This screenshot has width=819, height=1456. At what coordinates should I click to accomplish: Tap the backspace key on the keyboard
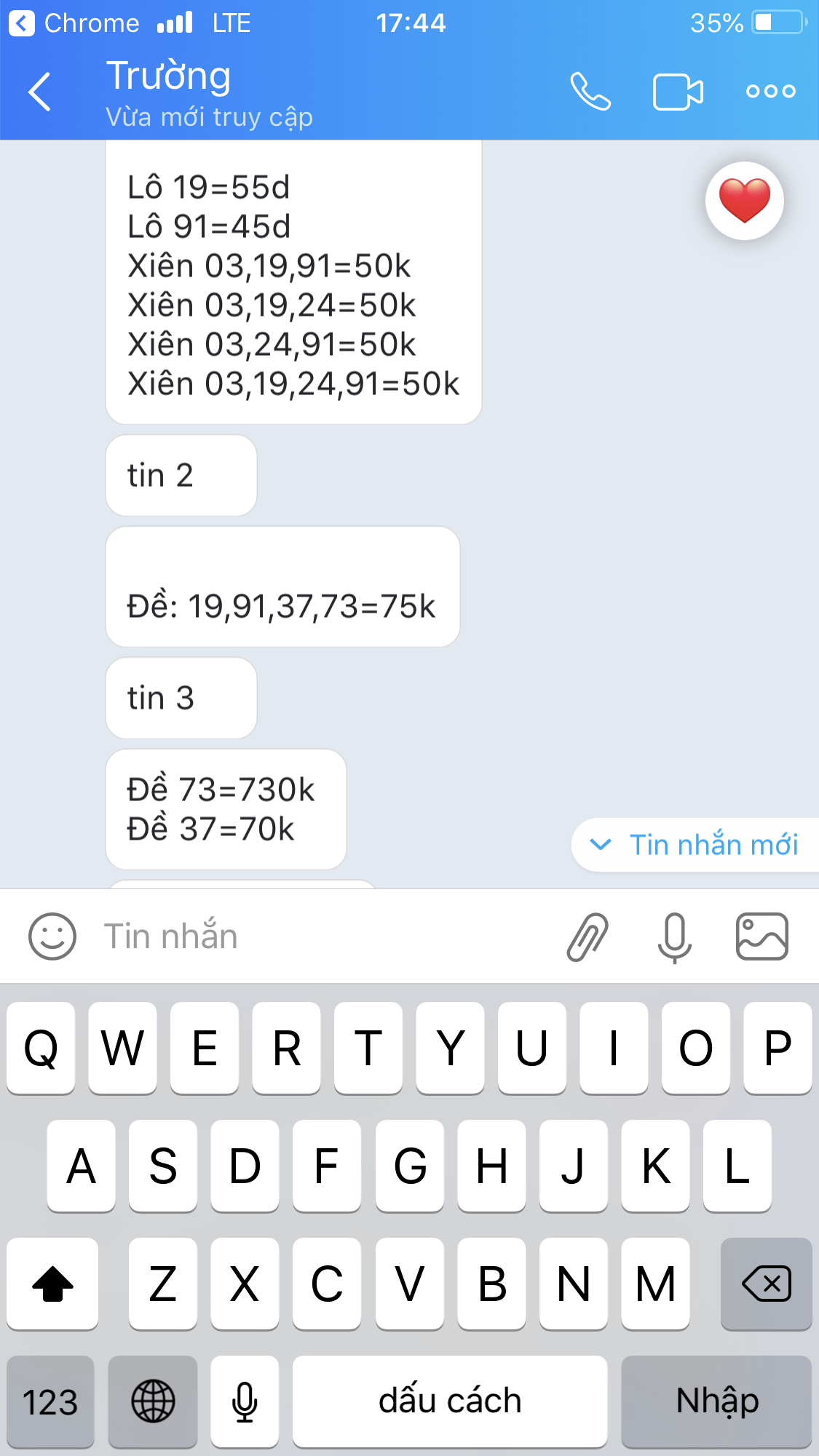[766, 1284]
